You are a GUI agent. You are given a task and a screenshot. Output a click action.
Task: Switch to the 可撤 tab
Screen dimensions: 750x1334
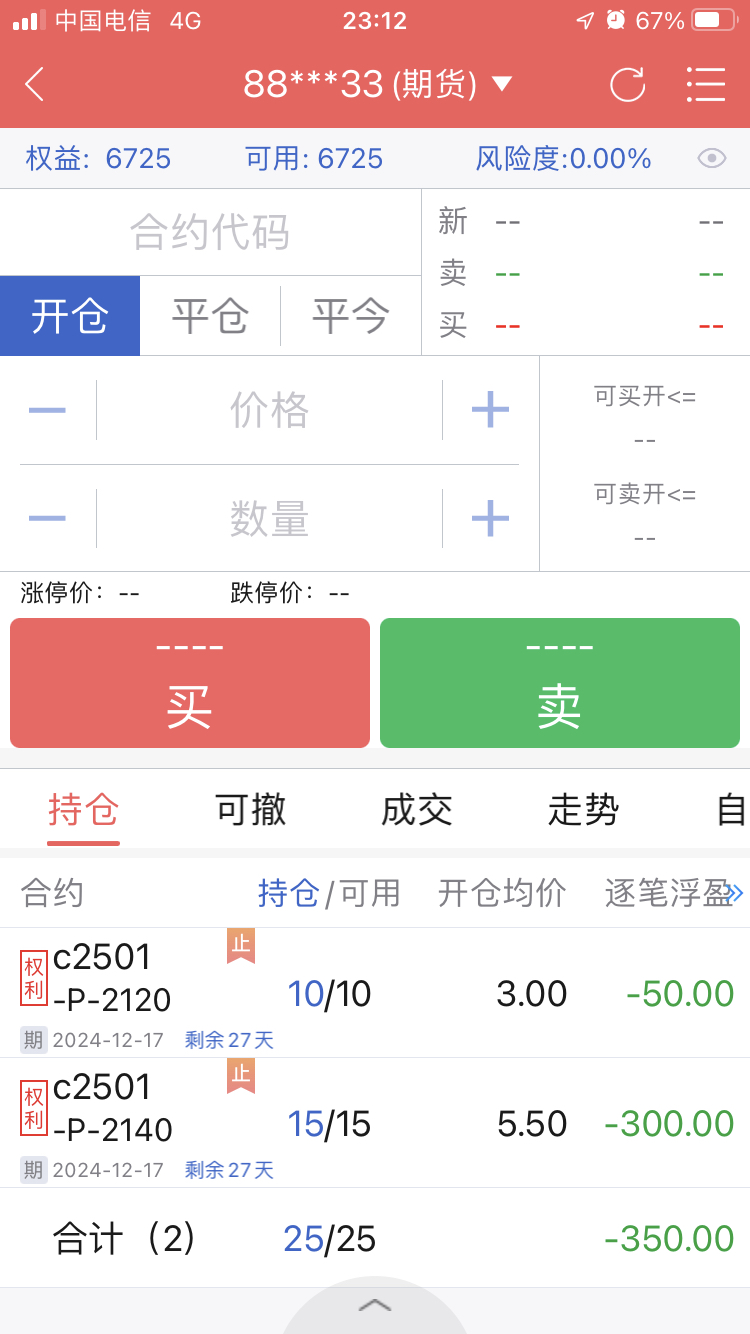click(250, 810)
